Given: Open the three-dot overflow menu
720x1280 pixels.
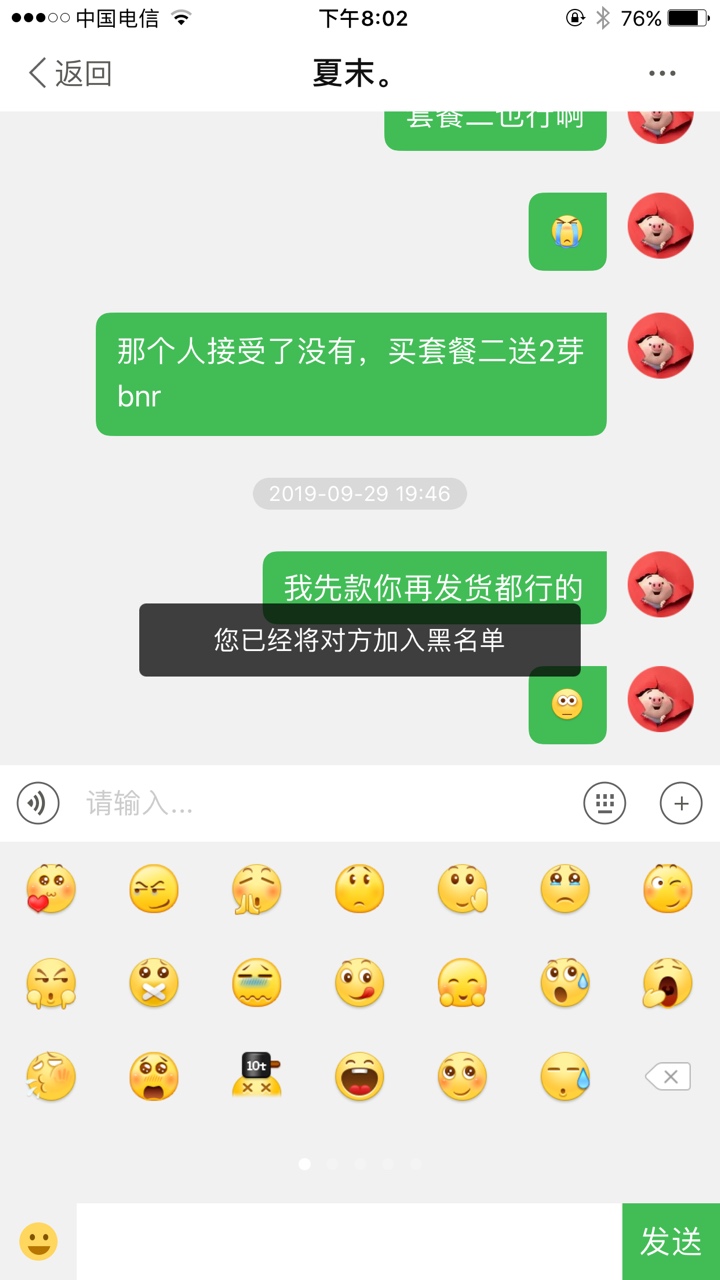Looking at the screenshot, I should tap(662, 73).
